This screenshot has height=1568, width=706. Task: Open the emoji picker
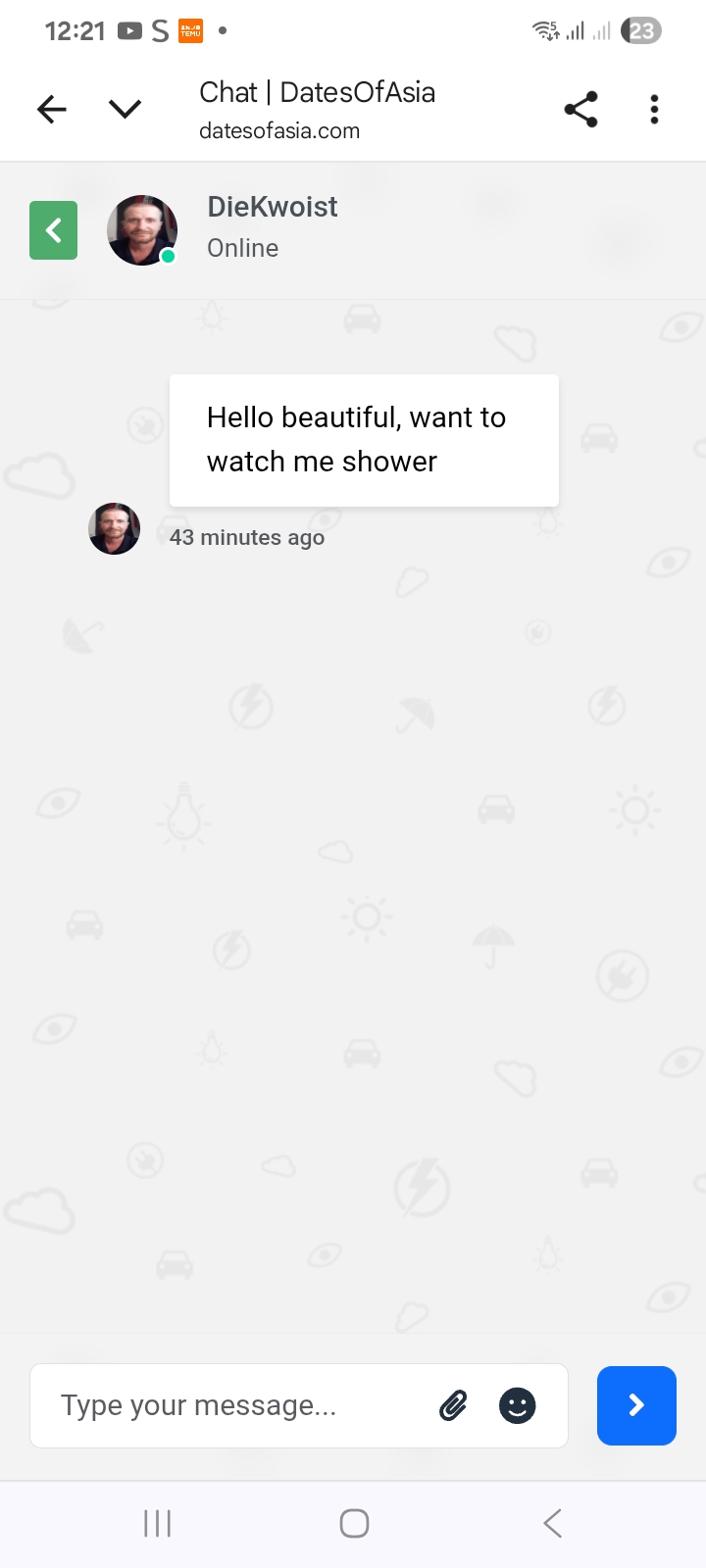coord(518,1405)
